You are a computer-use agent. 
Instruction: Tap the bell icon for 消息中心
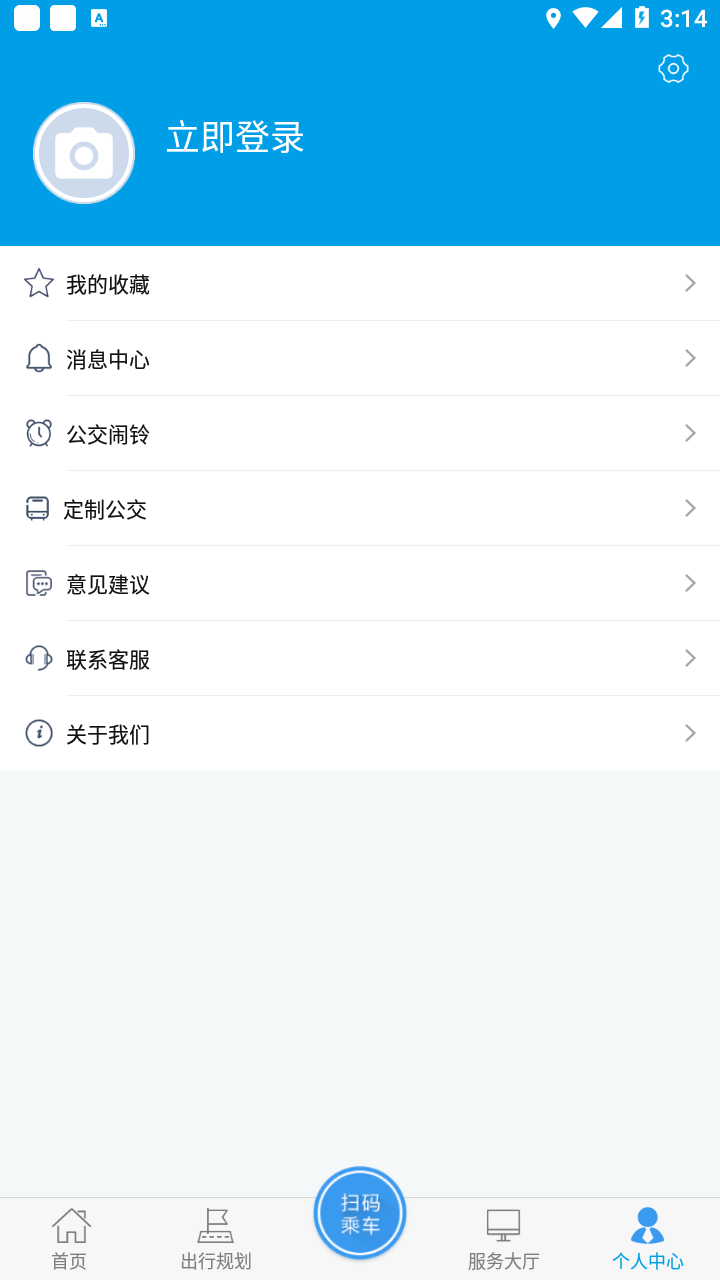click(38, 358)
